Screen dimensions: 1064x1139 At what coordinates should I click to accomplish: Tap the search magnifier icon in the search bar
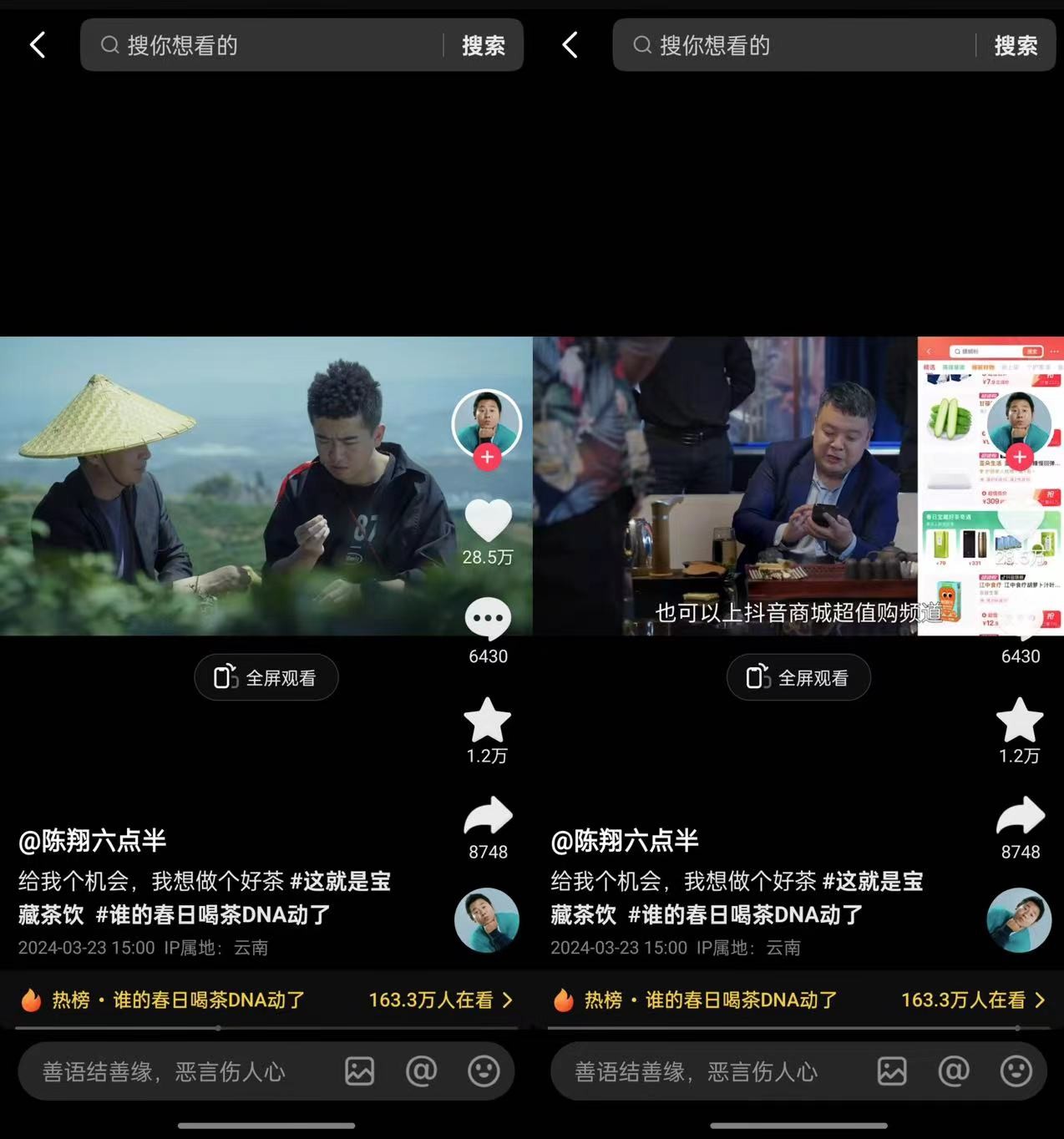(109, 45)
